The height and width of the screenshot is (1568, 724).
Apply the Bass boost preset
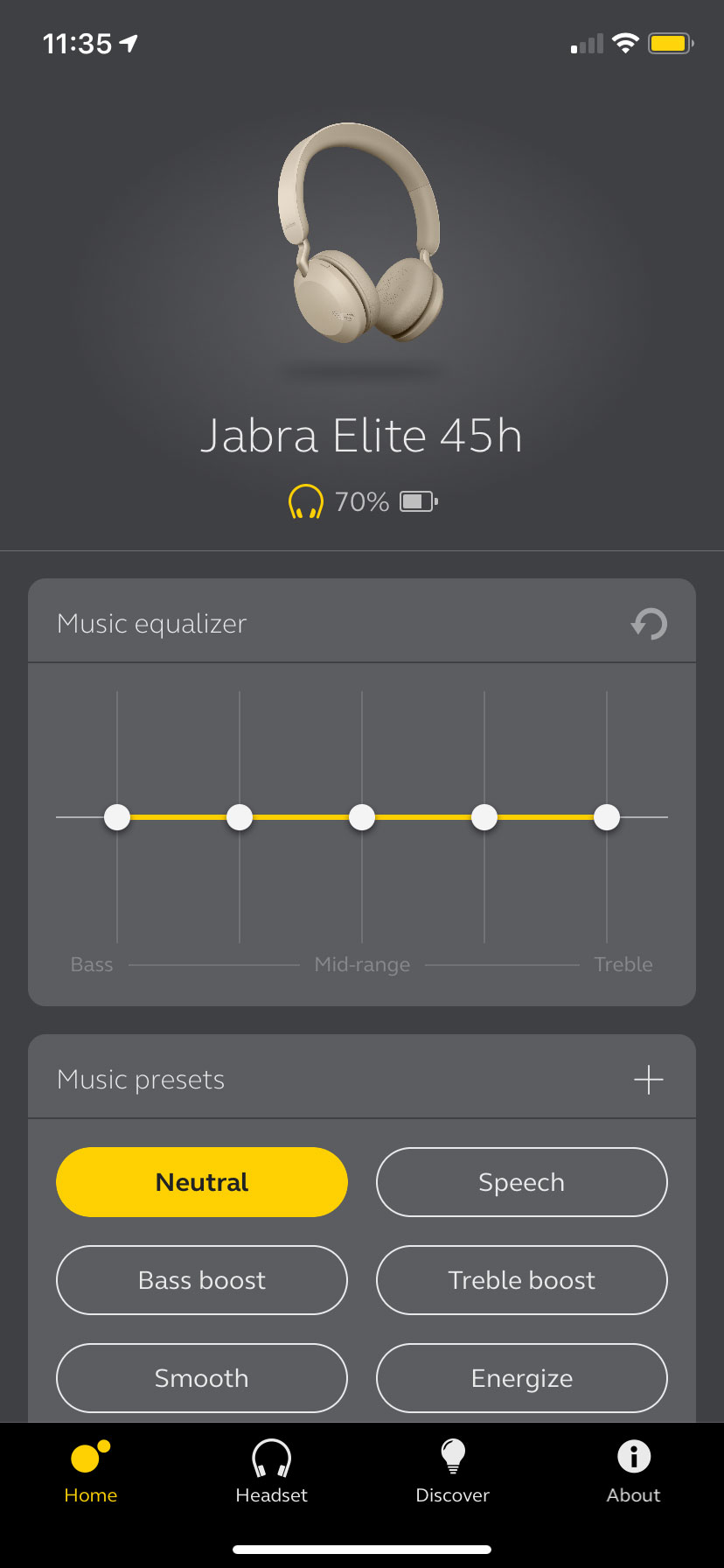coord(202,1280)
